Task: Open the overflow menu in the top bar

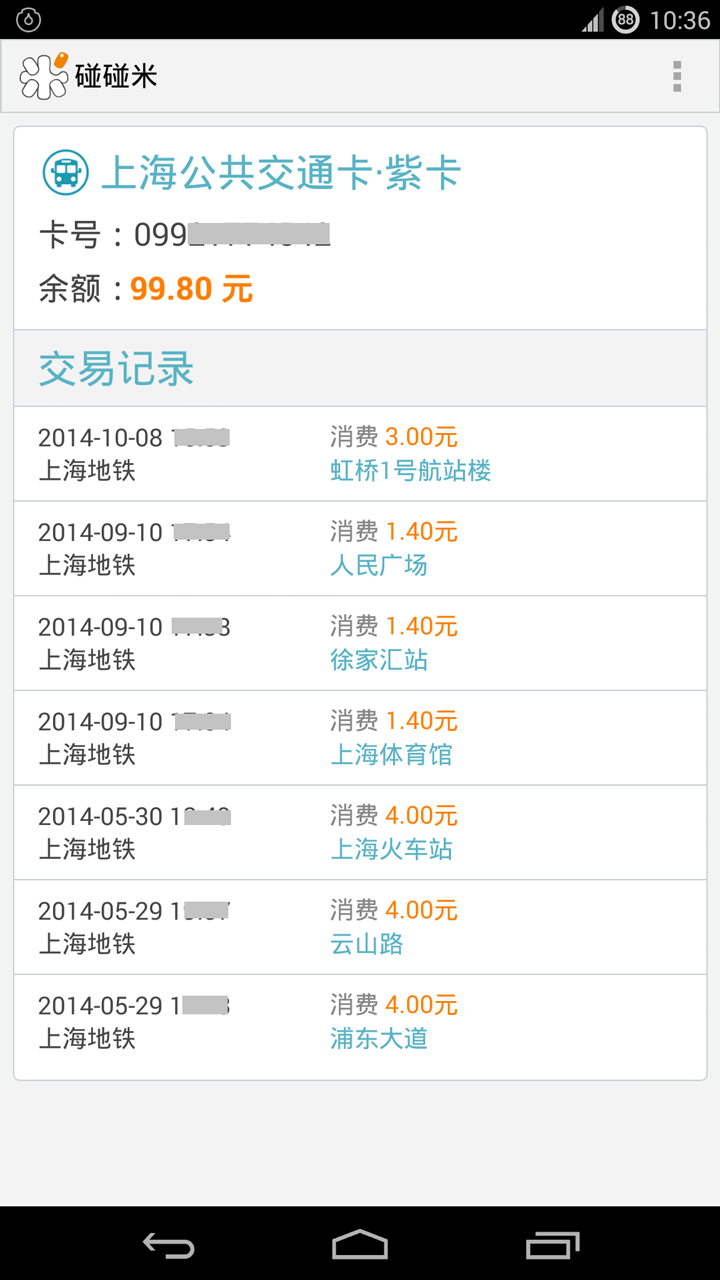Action: point(677,76)
